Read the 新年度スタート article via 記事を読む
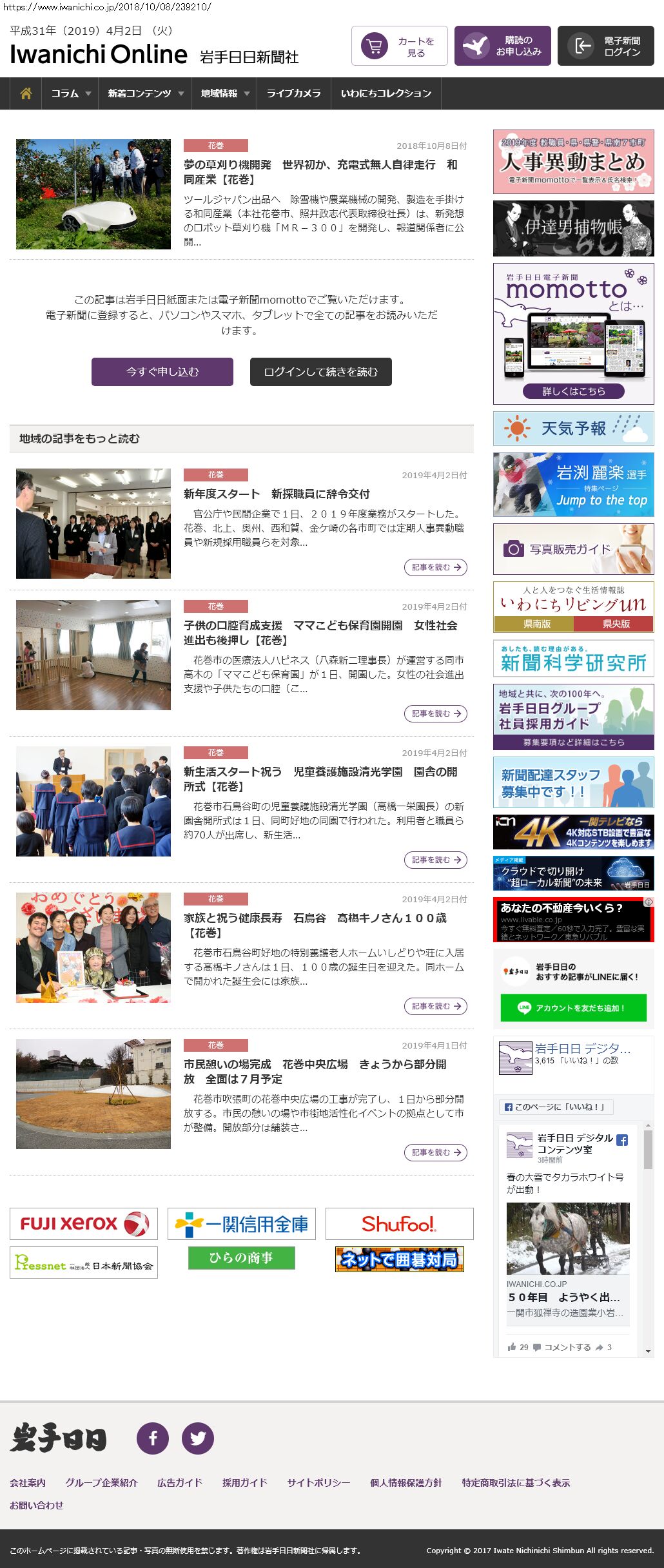This screenshot has height=1568, width=664. [x=436, y=567]
